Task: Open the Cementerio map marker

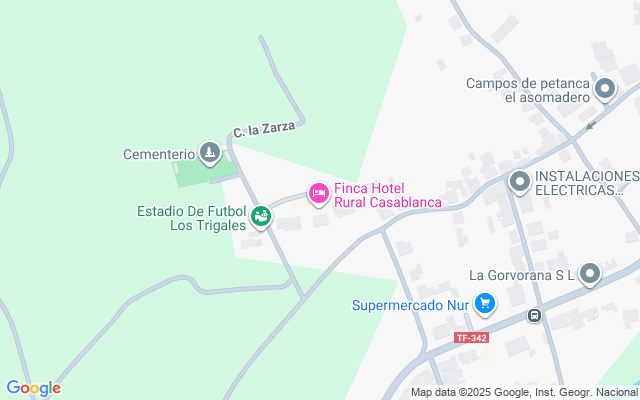Action: pos(209,153)
